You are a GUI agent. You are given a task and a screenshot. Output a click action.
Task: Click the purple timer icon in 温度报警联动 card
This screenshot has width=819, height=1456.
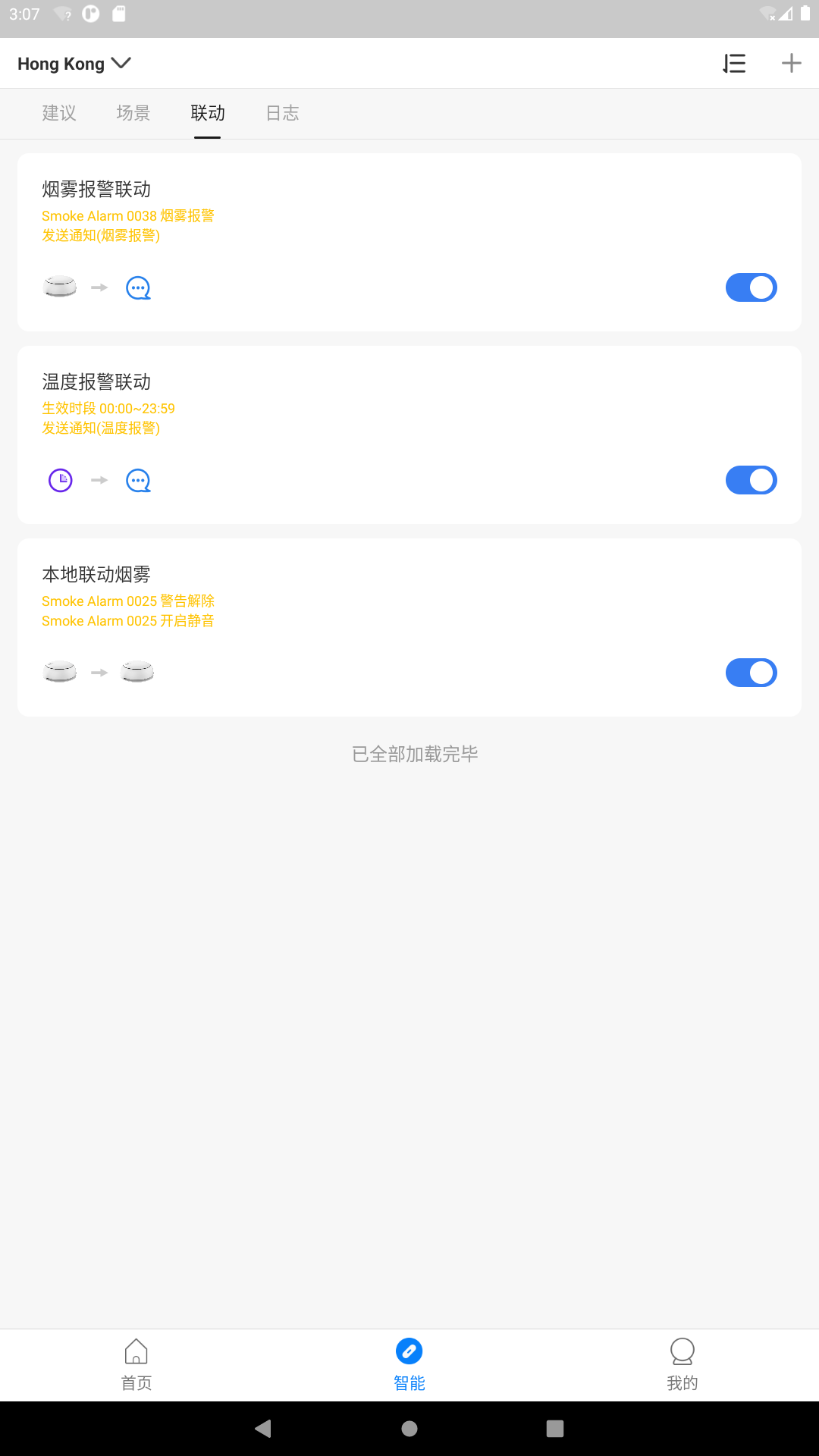pyautogui.click(x=60, y=479)
